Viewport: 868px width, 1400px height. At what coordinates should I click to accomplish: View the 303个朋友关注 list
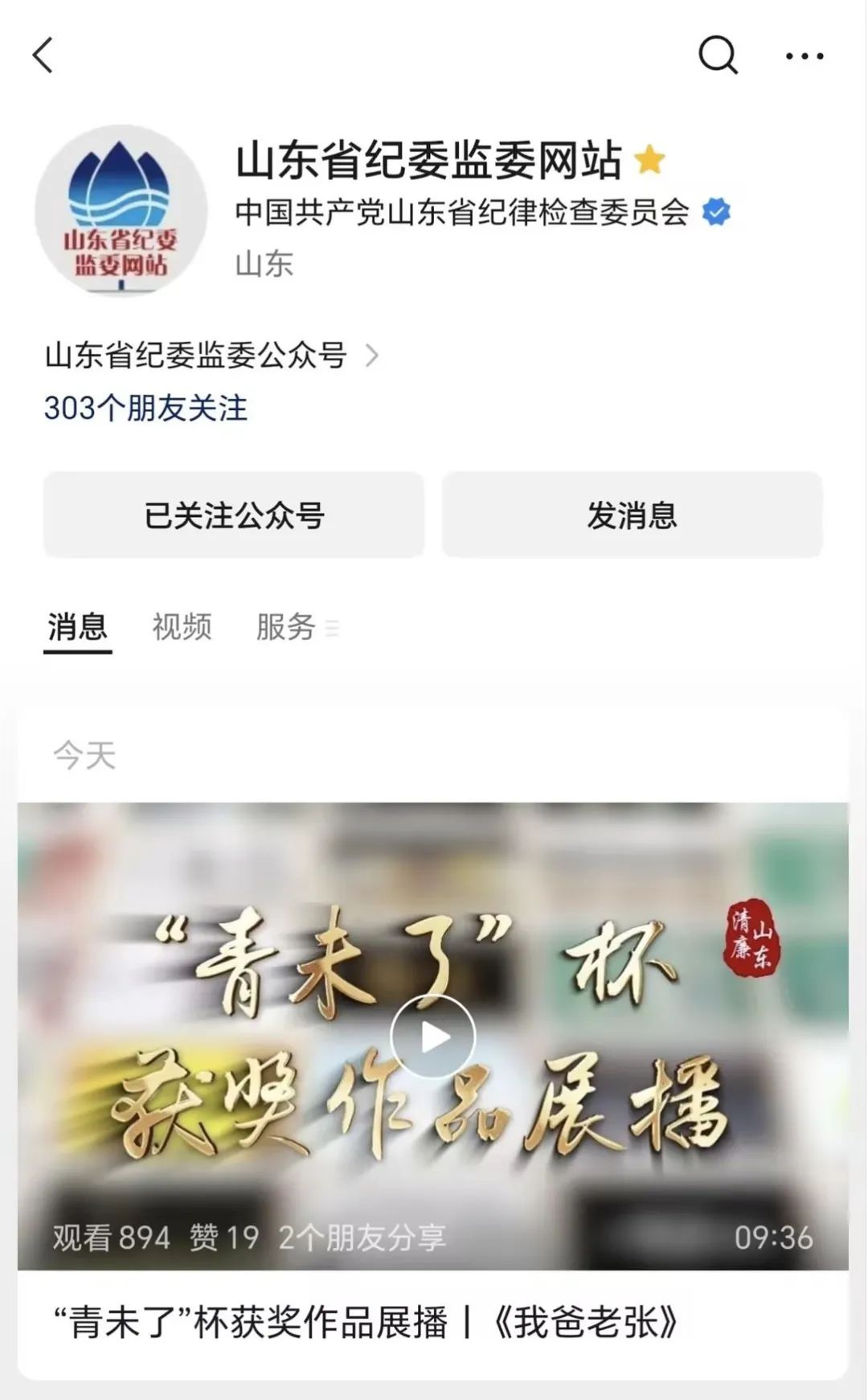point(145,409)
